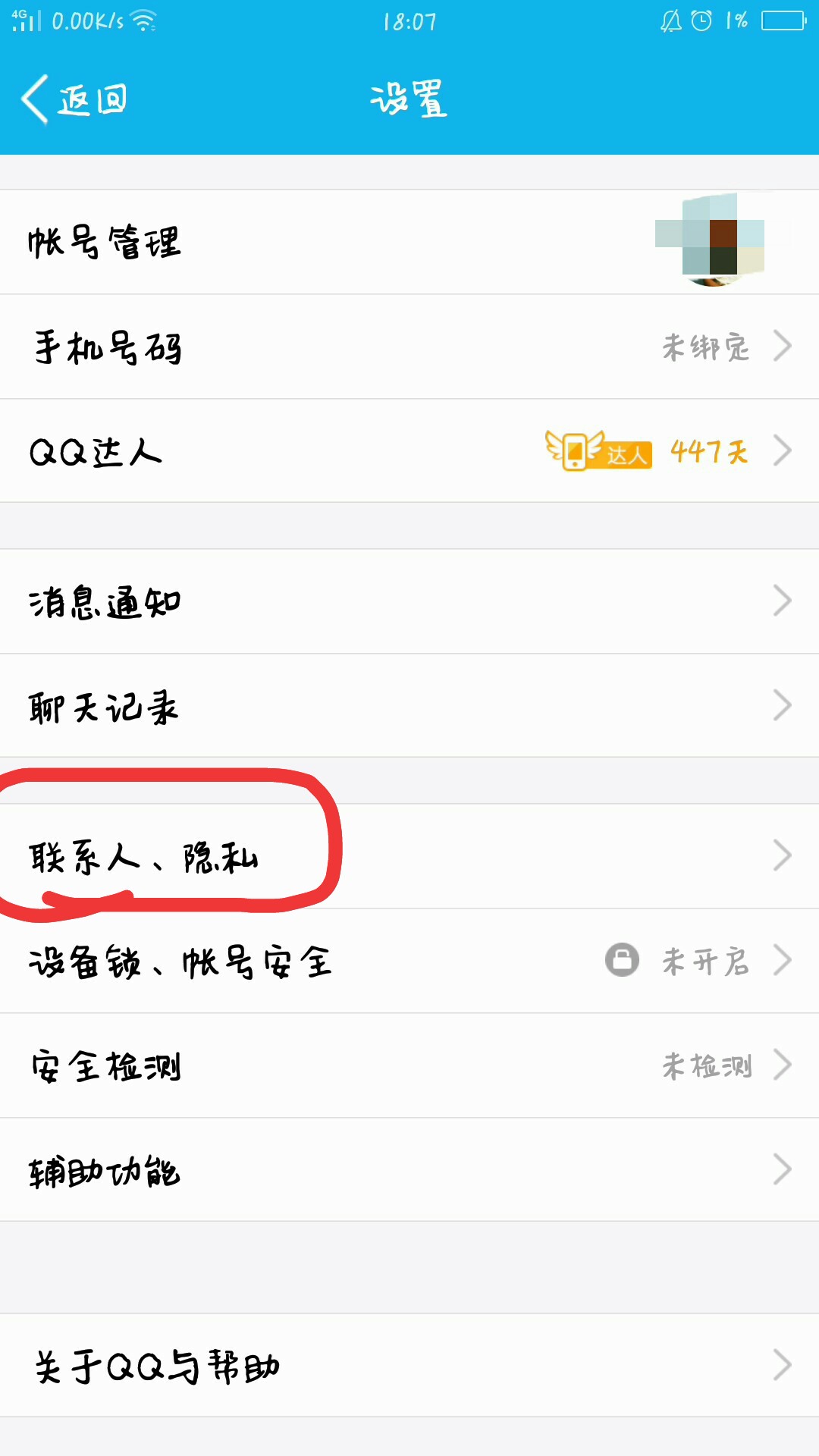819x1456 pixels.
Task: Open 帐号管理 account management
Action: tap(409, 242)
